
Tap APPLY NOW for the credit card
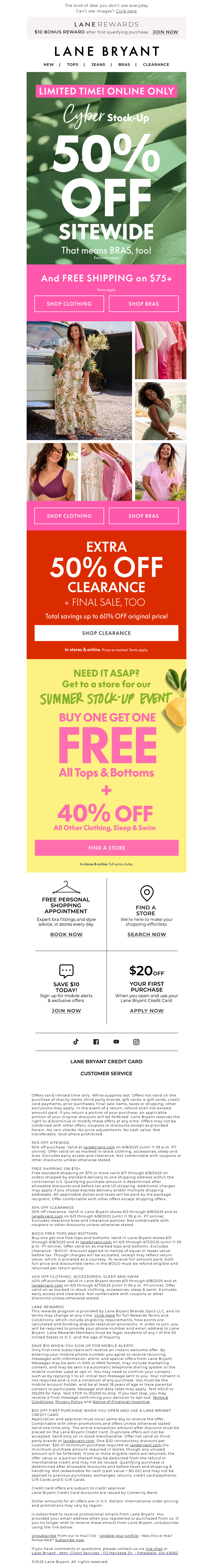[146, 1010]
